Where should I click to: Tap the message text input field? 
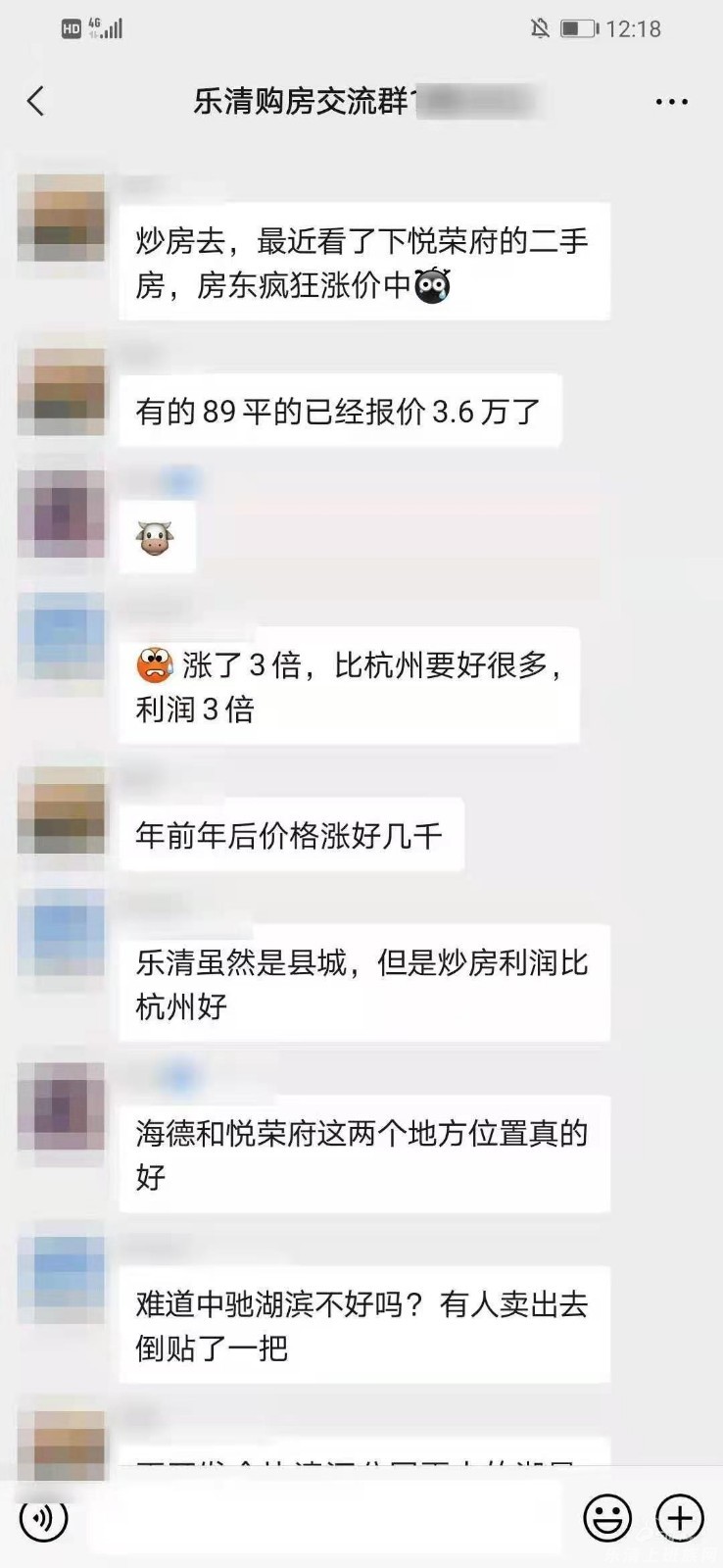(323, 1518)
